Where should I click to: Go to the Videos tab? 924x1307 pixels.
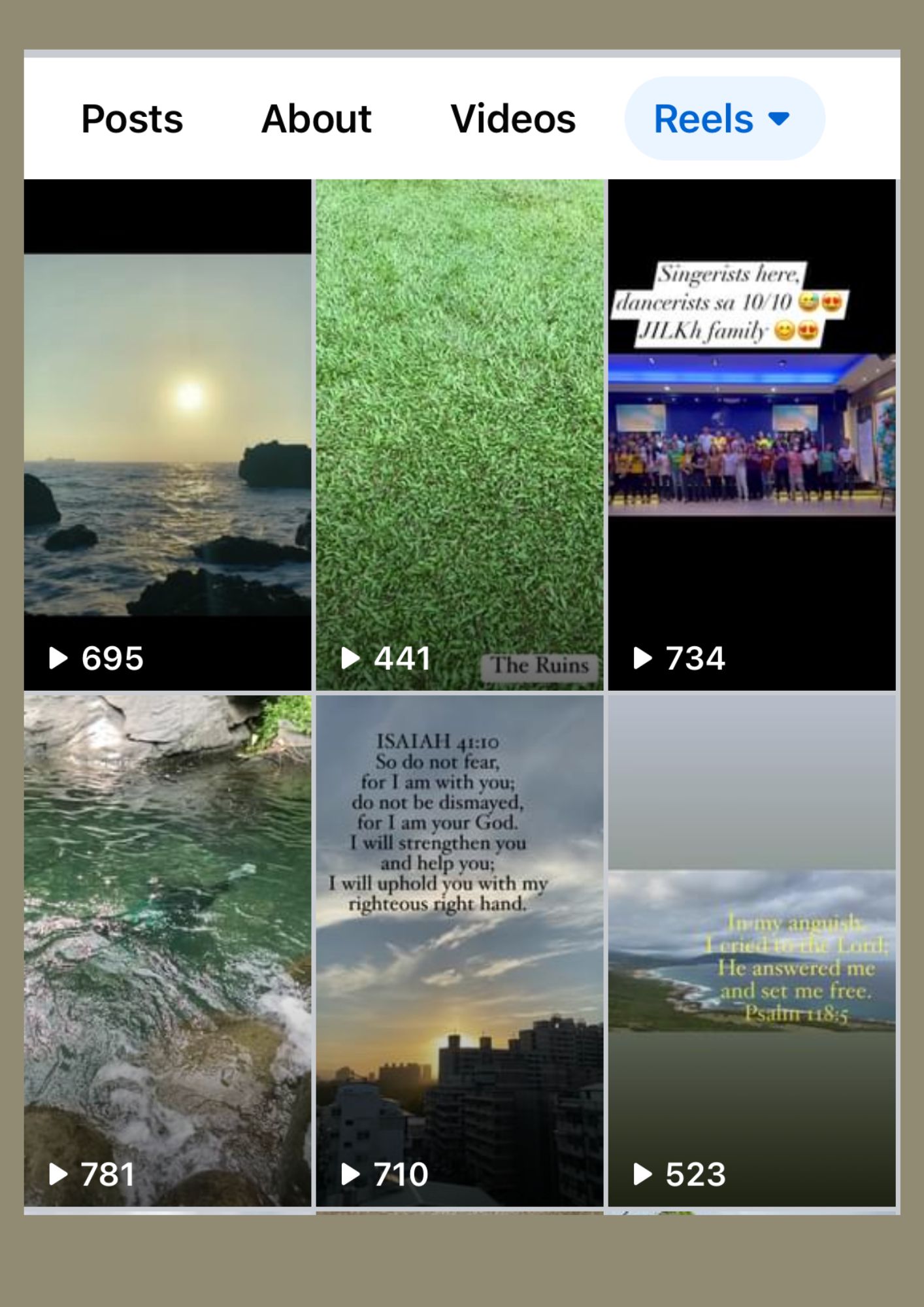pyautogui.click(x=513, y=119)
